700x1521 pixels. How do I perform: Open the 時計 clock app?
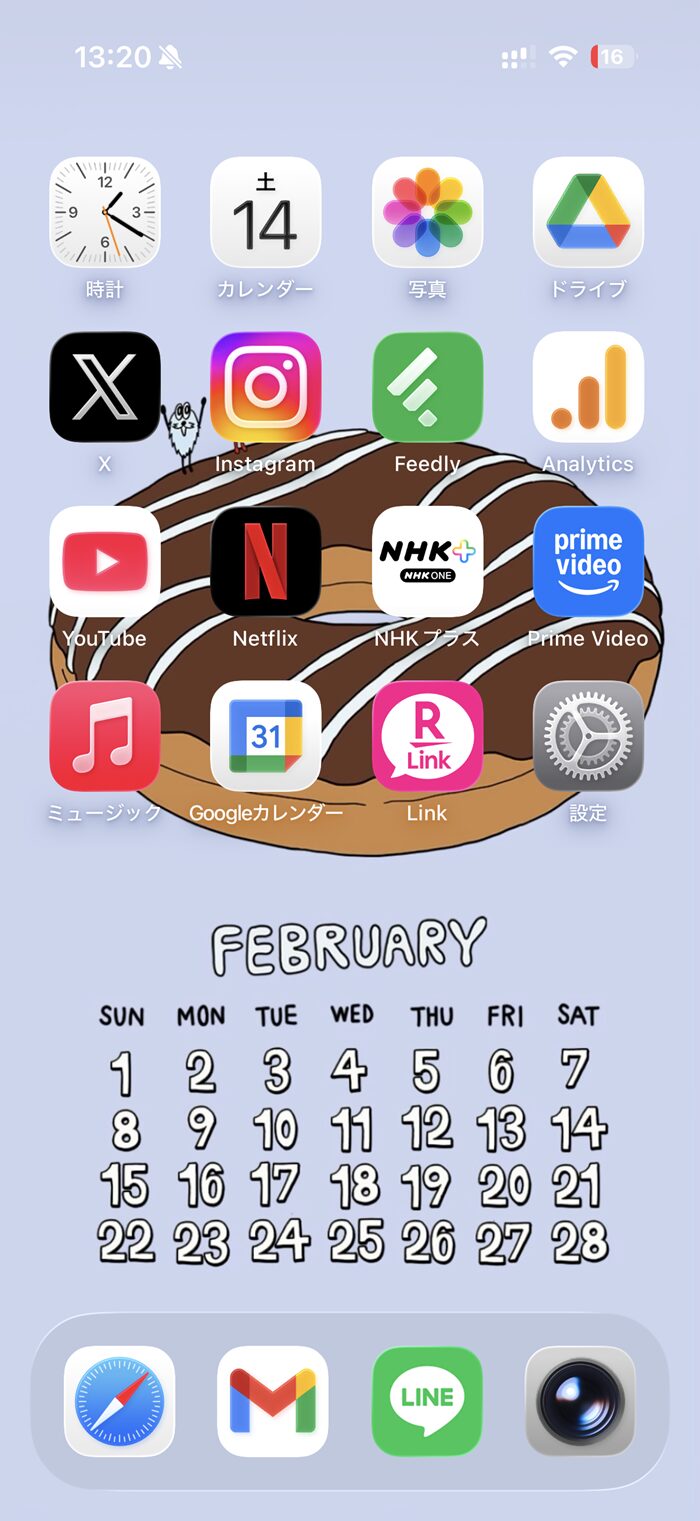(105, 212)
